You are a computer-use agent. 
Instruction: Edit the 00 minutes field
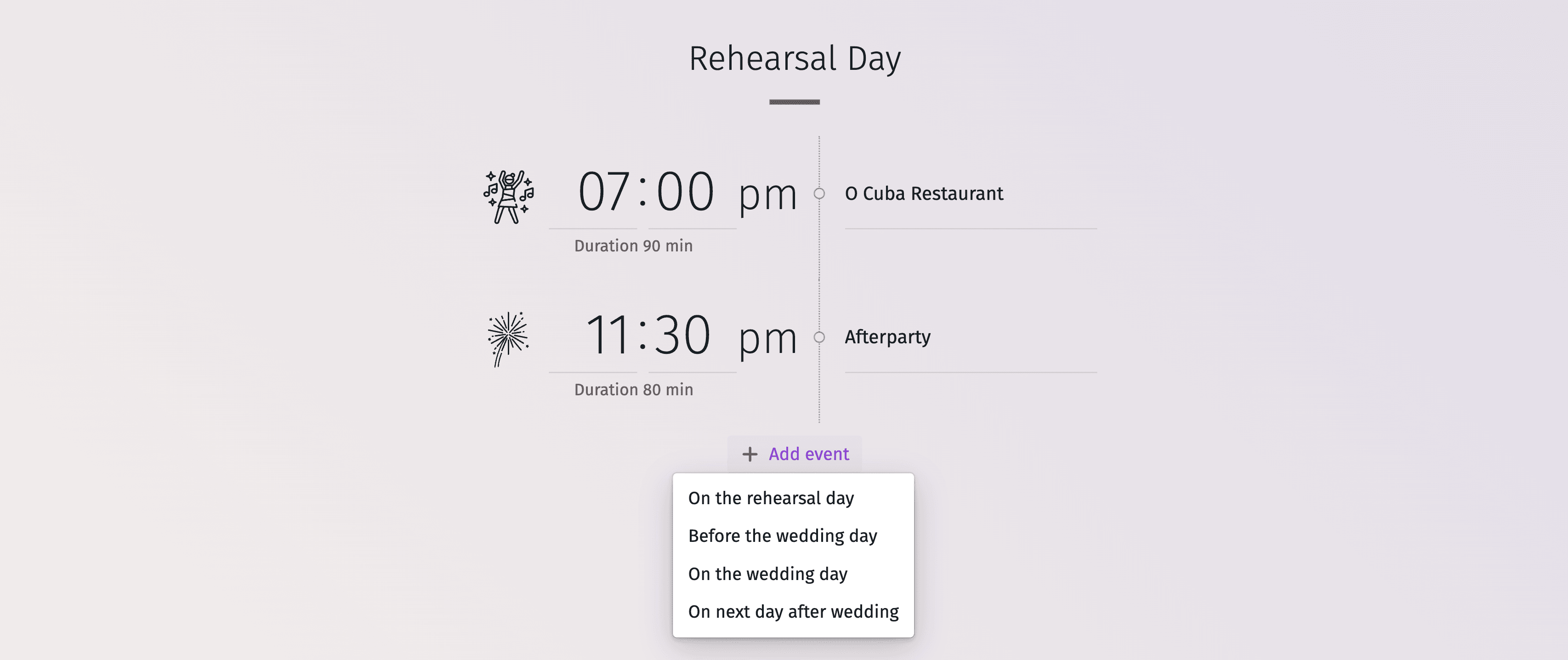[x=685, y=193]
